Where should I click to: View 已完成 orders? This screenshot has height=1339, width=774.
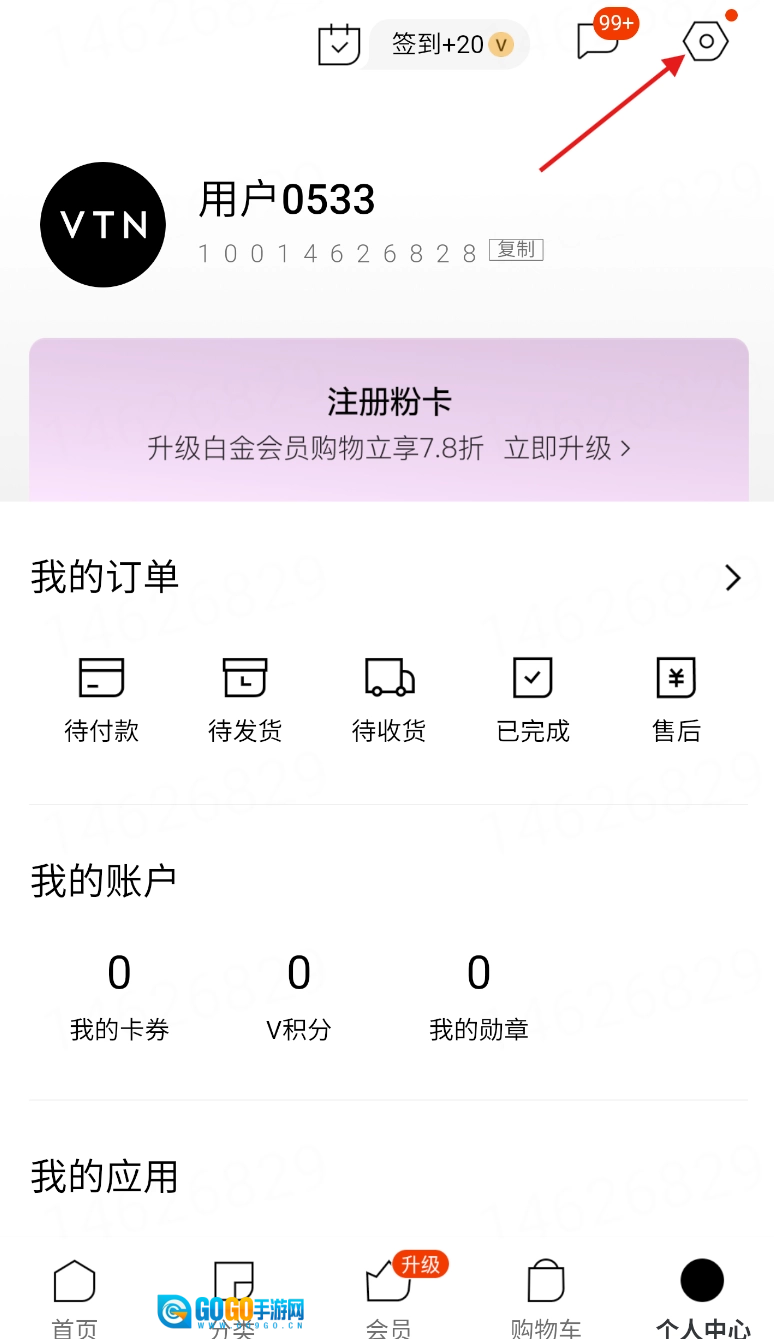pos(533,699)
